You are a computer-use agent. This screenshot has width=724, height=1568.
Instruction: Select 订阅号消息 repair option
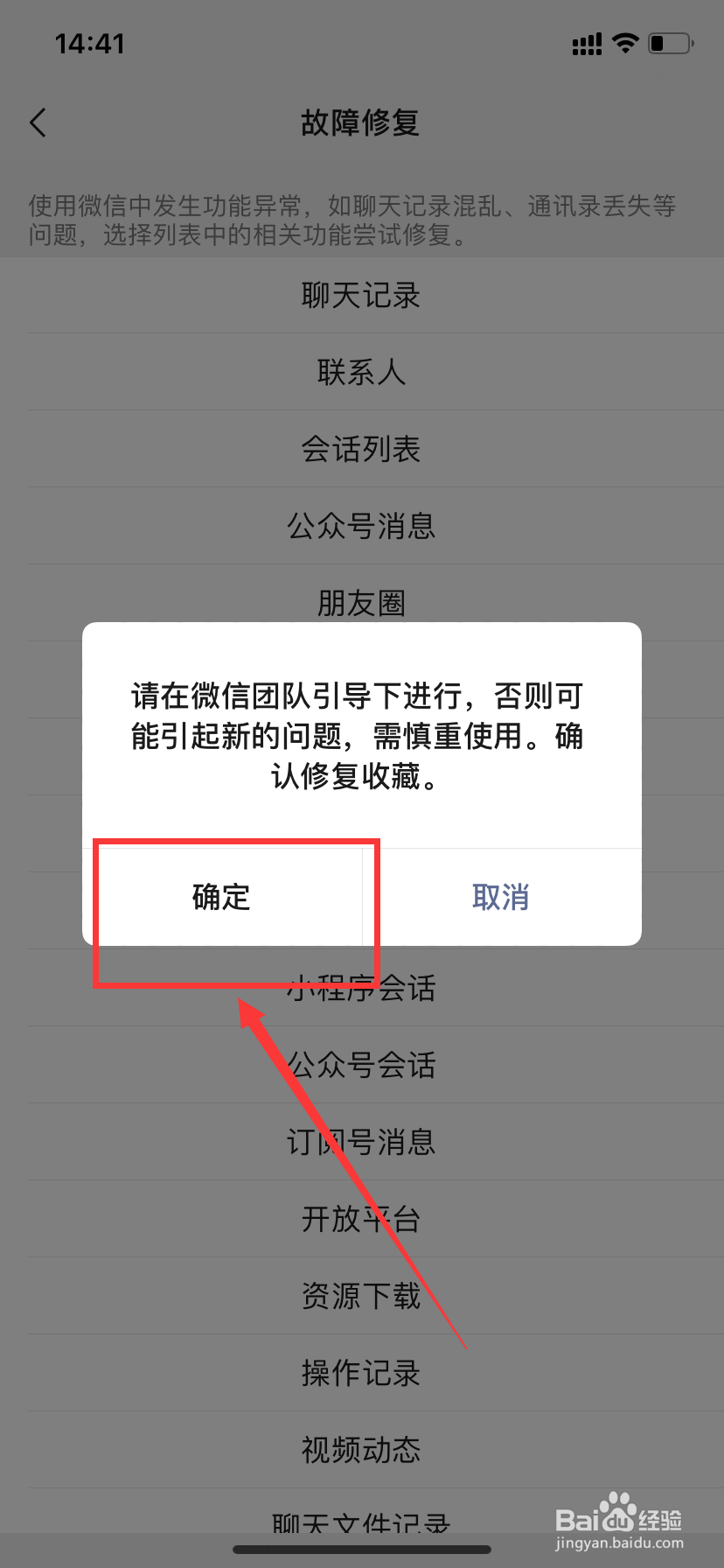point(361,1141)
